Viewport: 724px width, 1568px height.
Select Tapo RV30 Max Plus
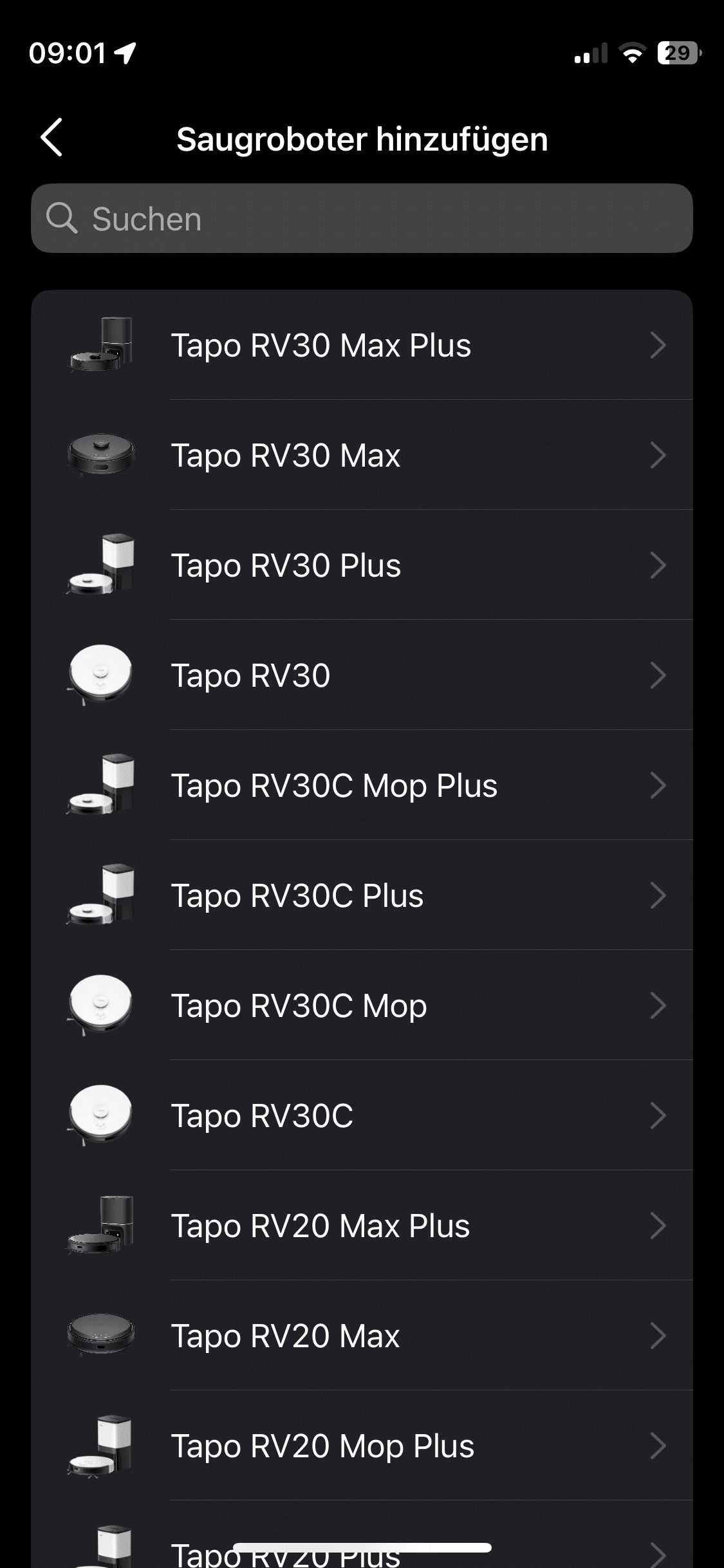[x=362, y=346]
